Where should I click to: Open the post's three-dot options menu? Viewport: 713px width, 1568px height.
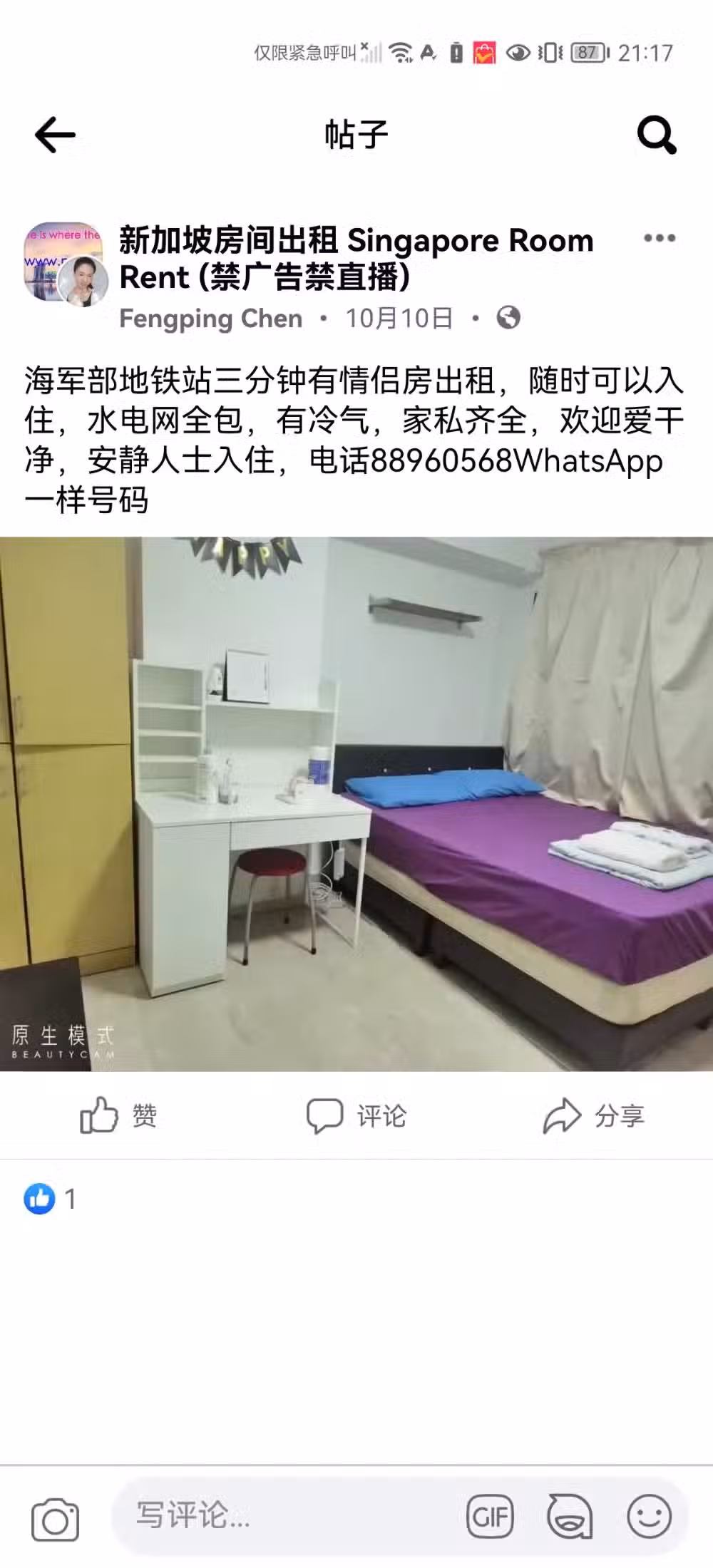(660, 239)
